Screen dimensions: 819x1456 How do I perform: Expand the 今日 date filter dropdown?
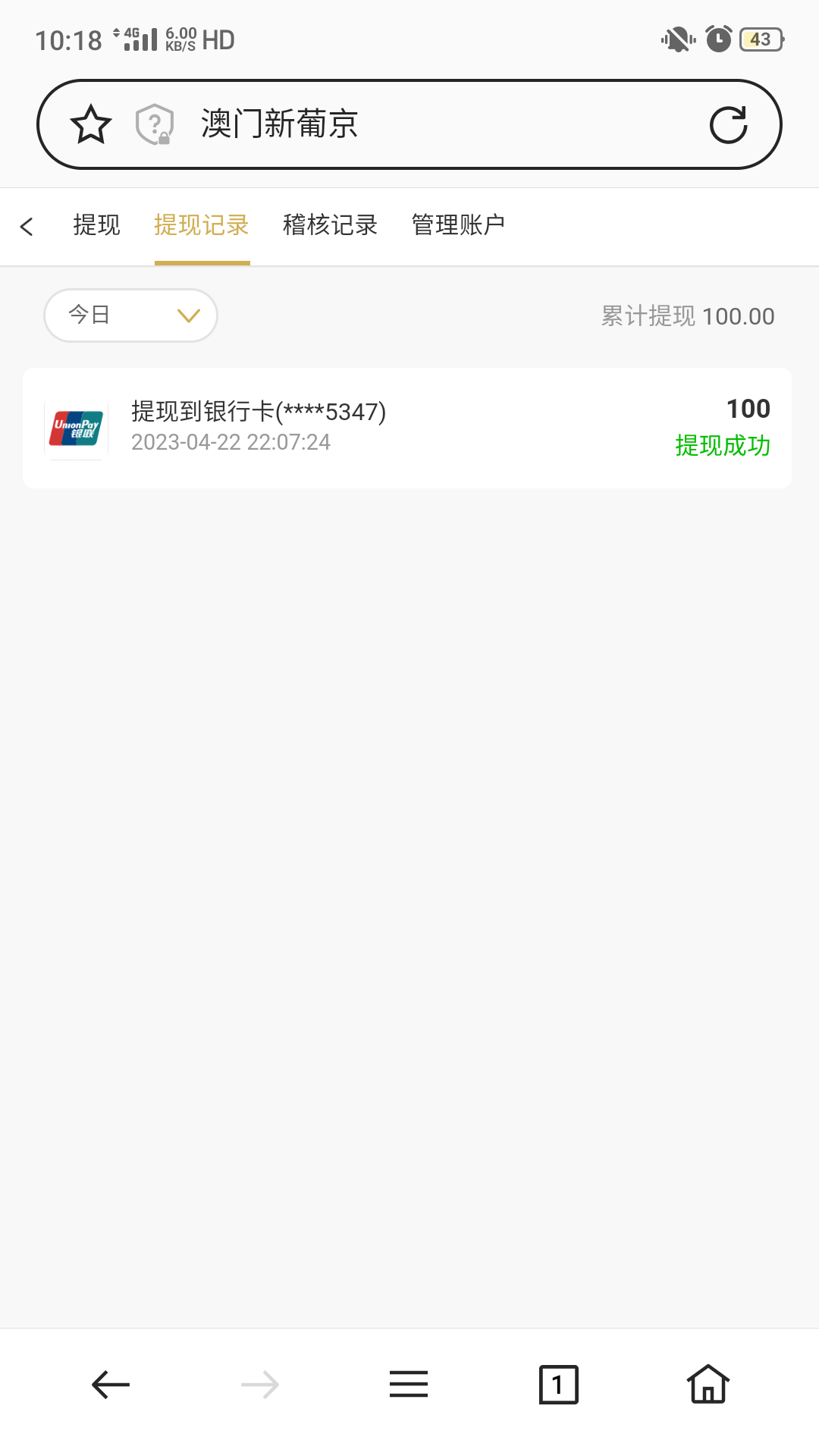pos(130,315)
